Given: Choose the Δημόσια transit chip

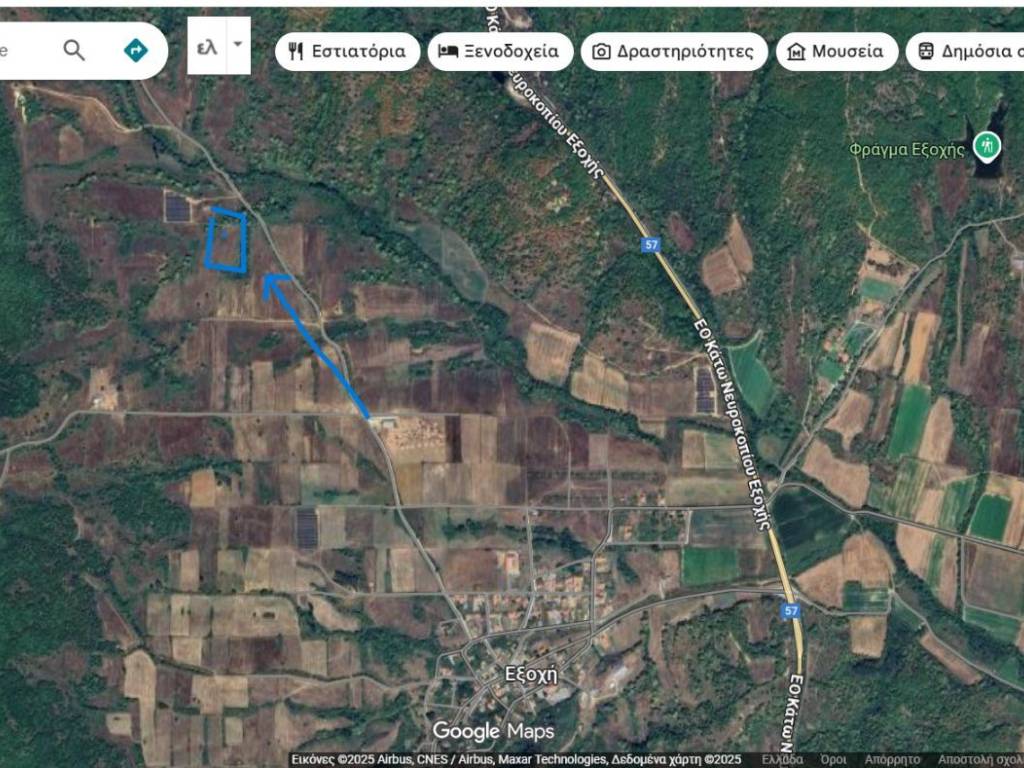Looking at the screenshot, I should coord(966,52).
